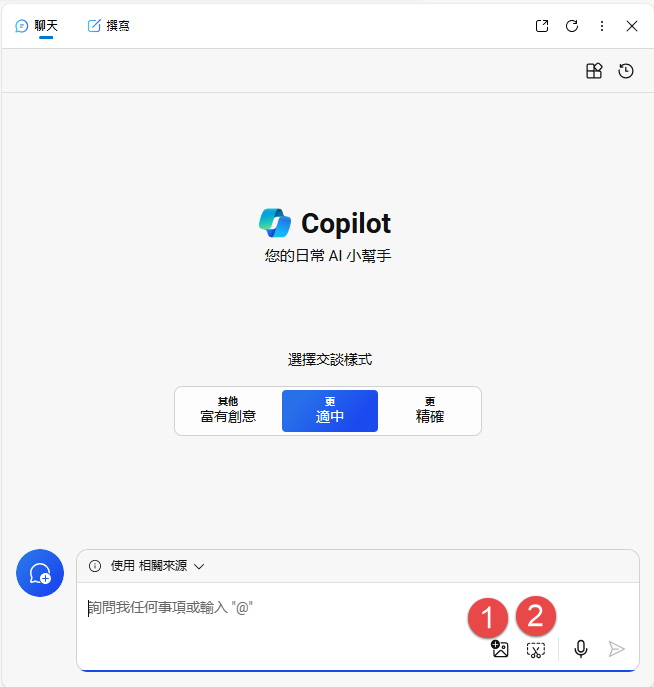The width and height of the screenshot is (654, 687).
Task: Select the 適中 conversation style
Action: [330, 410]
